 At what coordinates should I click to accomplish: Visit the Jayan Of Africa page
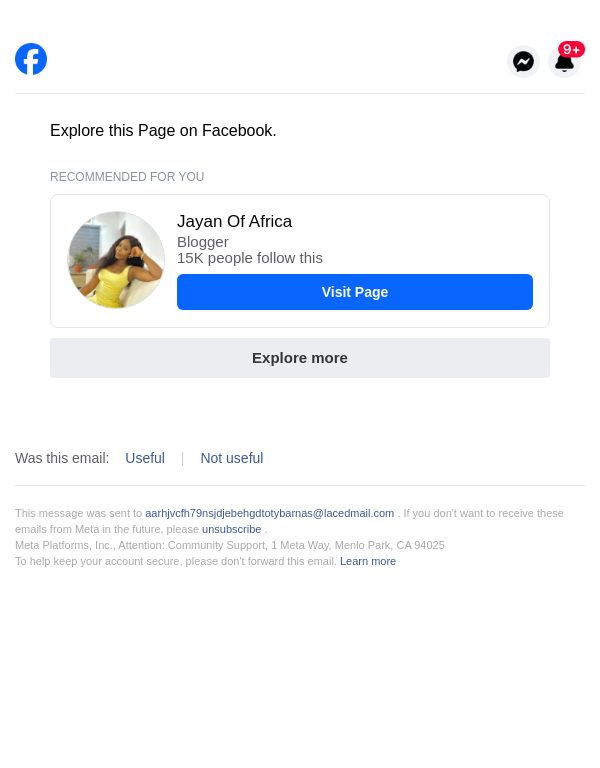pos(354,292)
